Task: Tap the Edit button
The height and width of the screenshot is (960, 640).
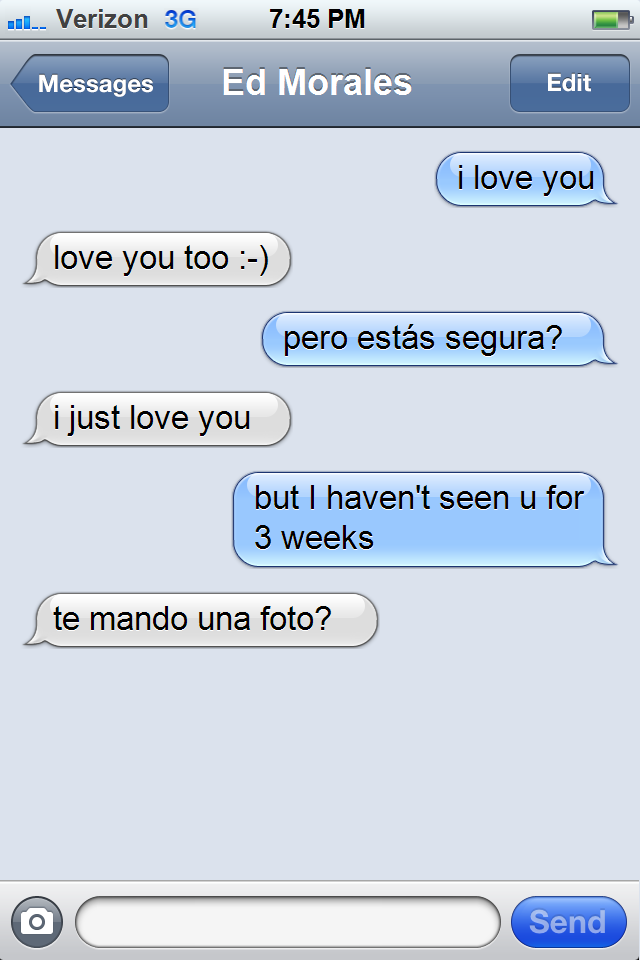Action: pyautogui.click(x=568, y=83)
